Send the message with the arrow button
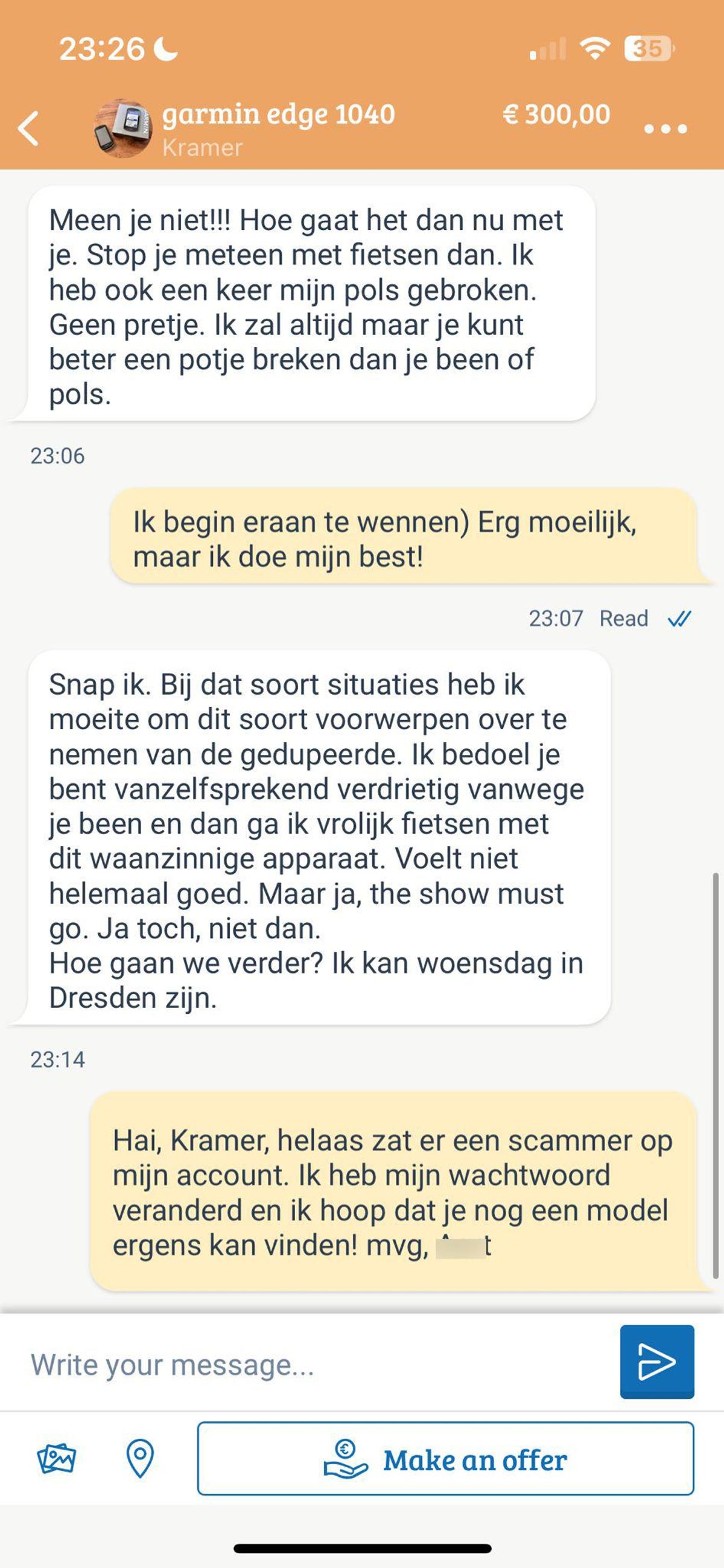Image resolution: width=724 pixels, height=1568 pixels. click(x=656, y=1362)
